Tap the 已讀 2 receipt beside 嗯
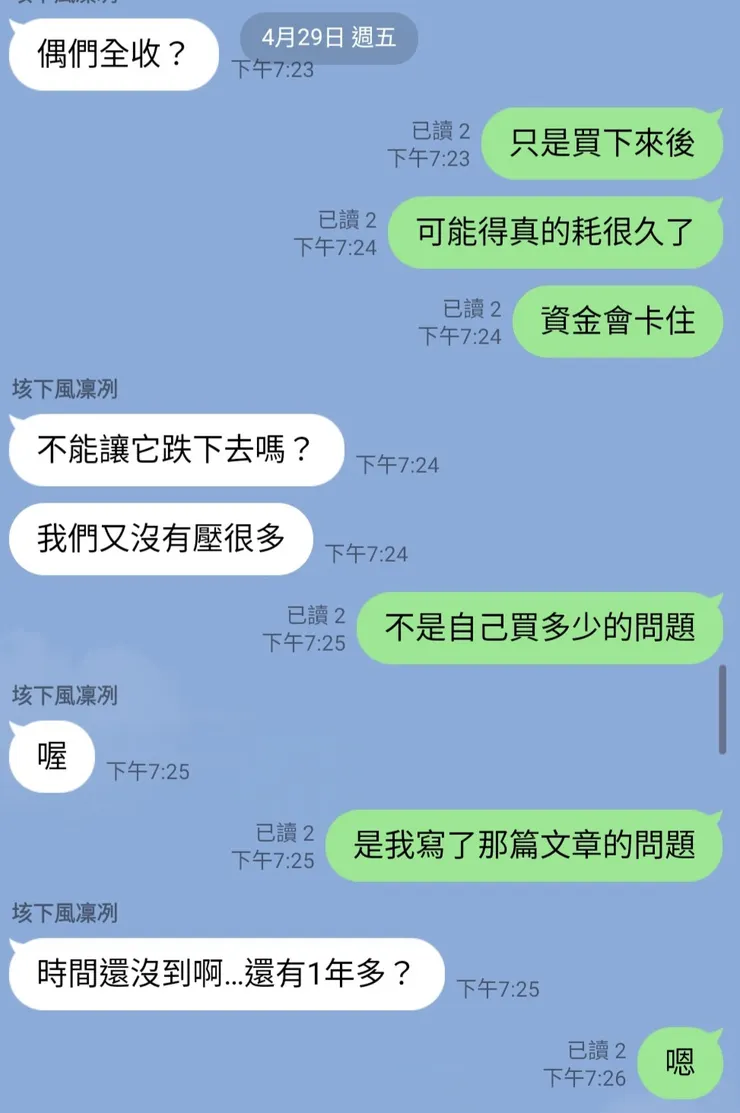 (597, 1052)
